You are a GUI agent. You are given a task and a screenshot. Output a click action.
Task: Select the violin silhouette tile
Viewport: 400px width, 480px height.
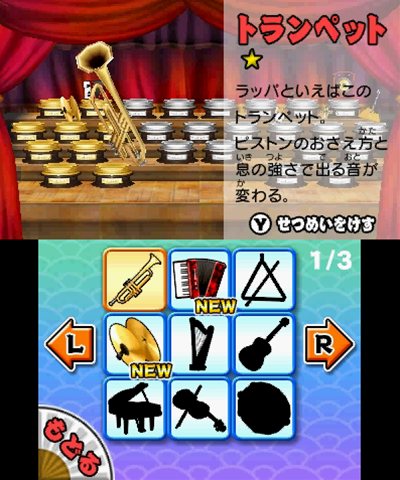(200, 409)
